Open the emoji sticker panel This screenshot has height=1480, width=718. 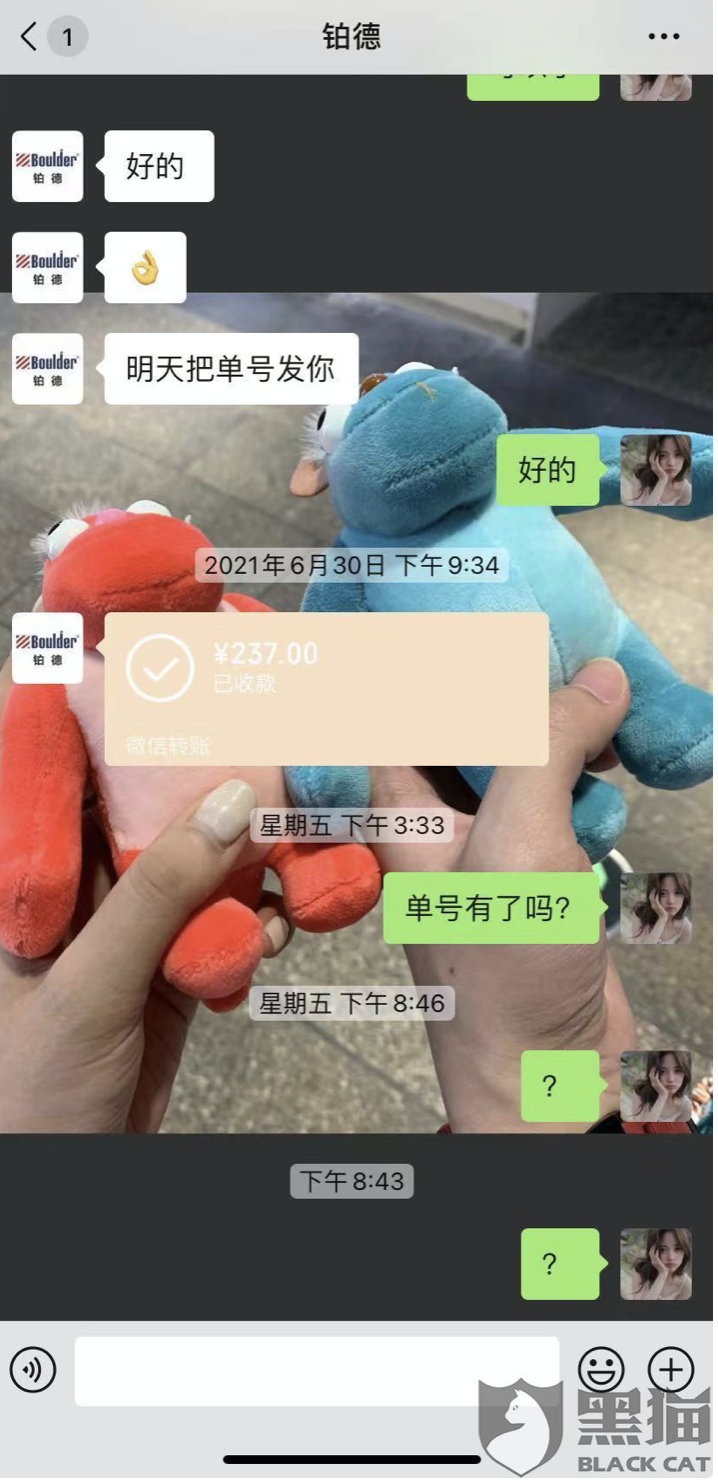(601, 1369)
